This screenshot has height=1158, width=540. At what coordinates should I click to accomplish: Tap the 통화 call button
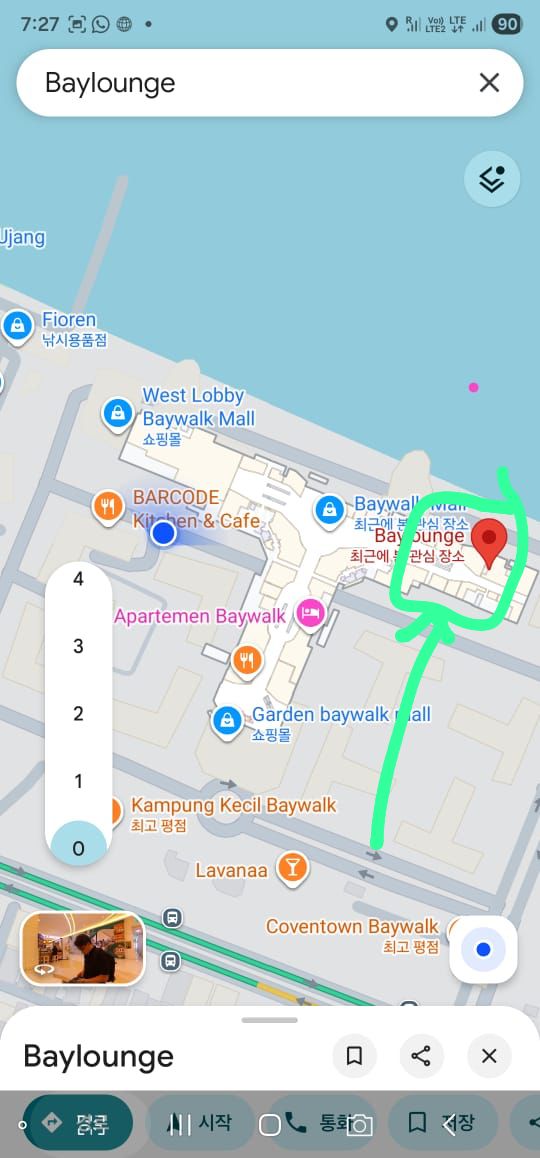tap(321, 1124)
